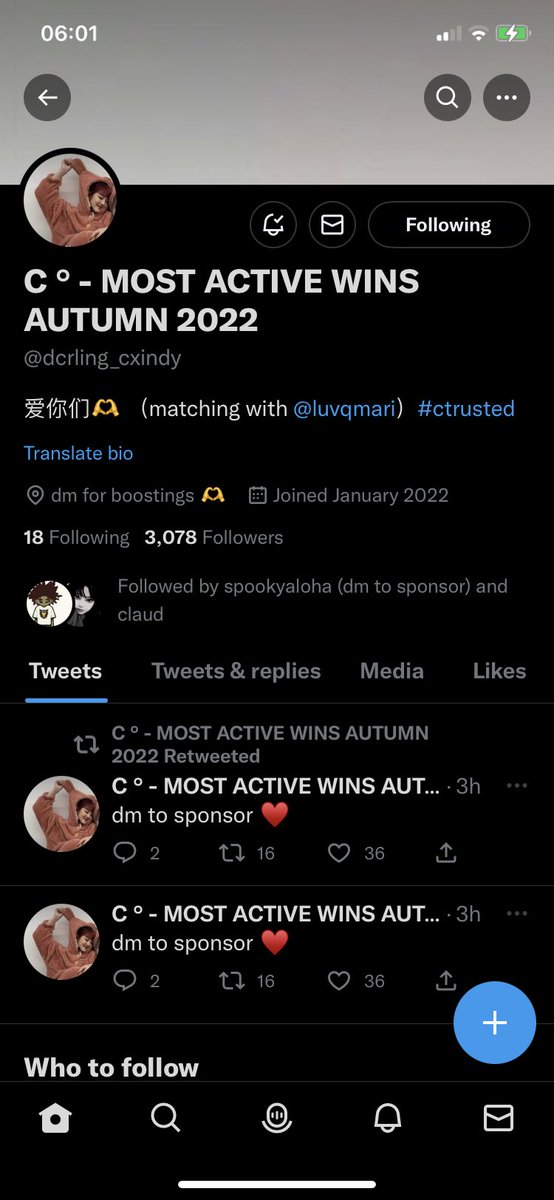Switch to Tweets & replies tab
Viewport: 554px width, 1200px height.
pos(236,671)
